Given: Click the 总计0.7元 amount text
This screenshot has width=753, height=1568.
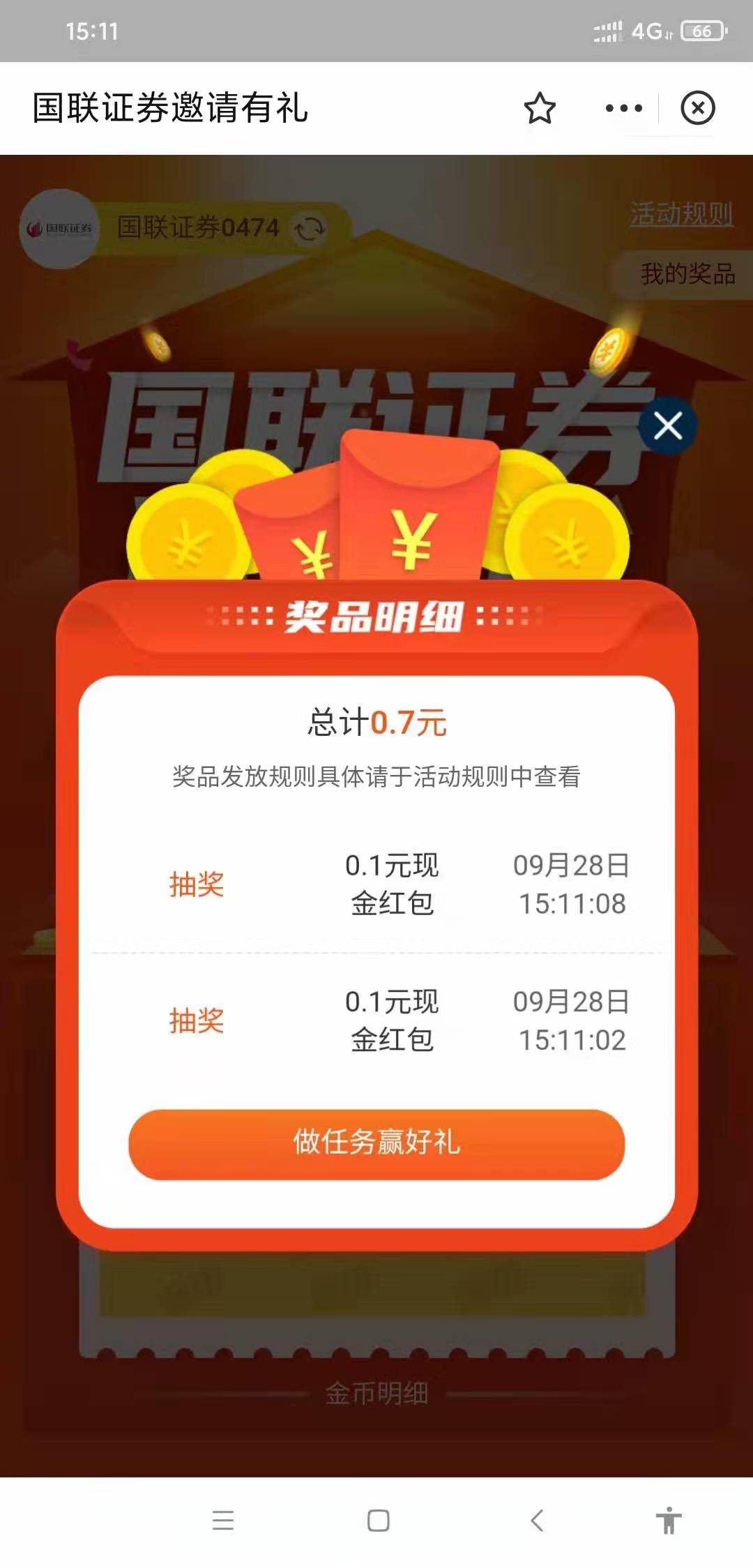Looking at the screenshot, I should (x=376, y=723).
